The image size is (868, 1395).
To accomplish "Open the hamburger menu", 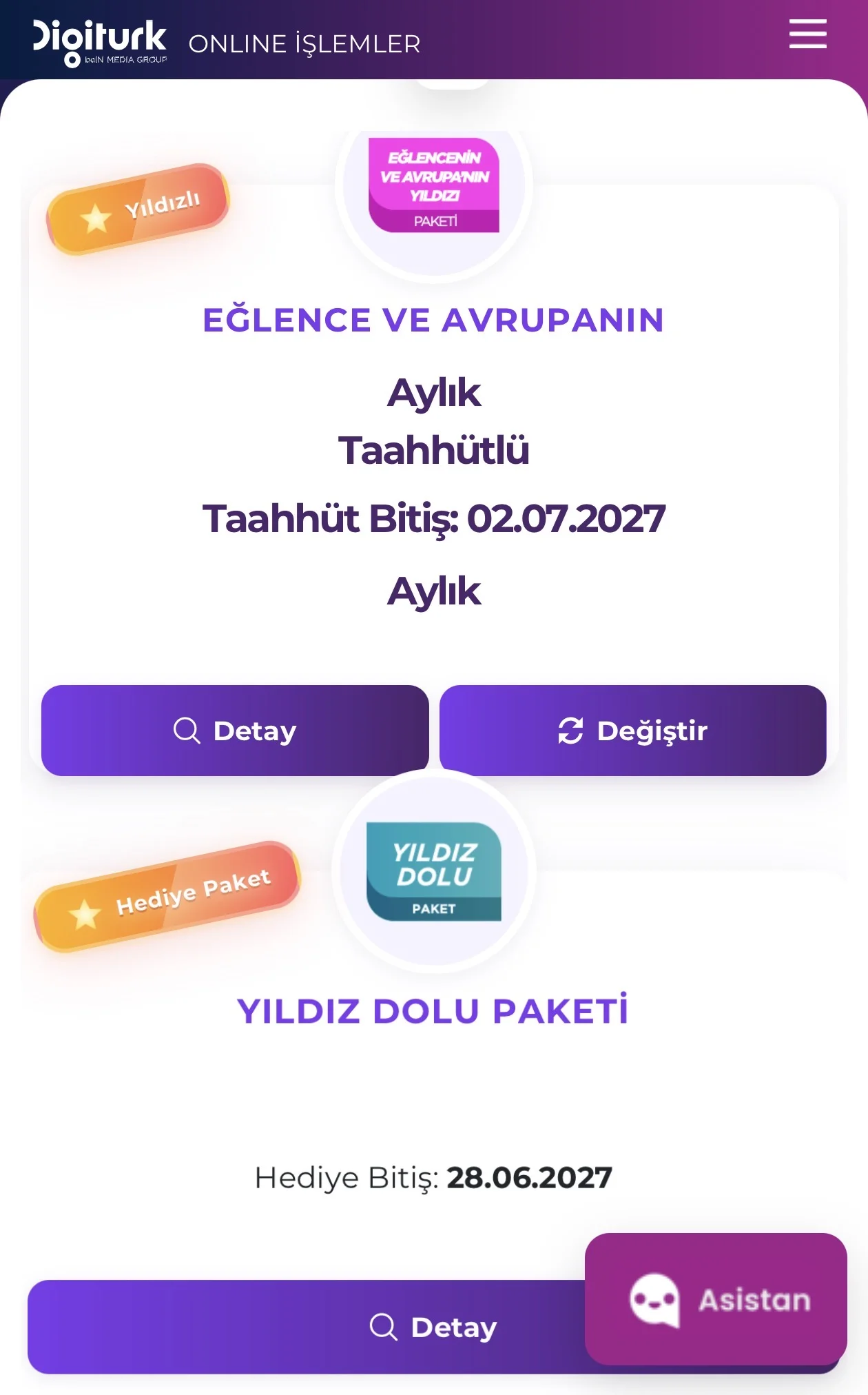I will pyautogui.click(x=807, y=34).
